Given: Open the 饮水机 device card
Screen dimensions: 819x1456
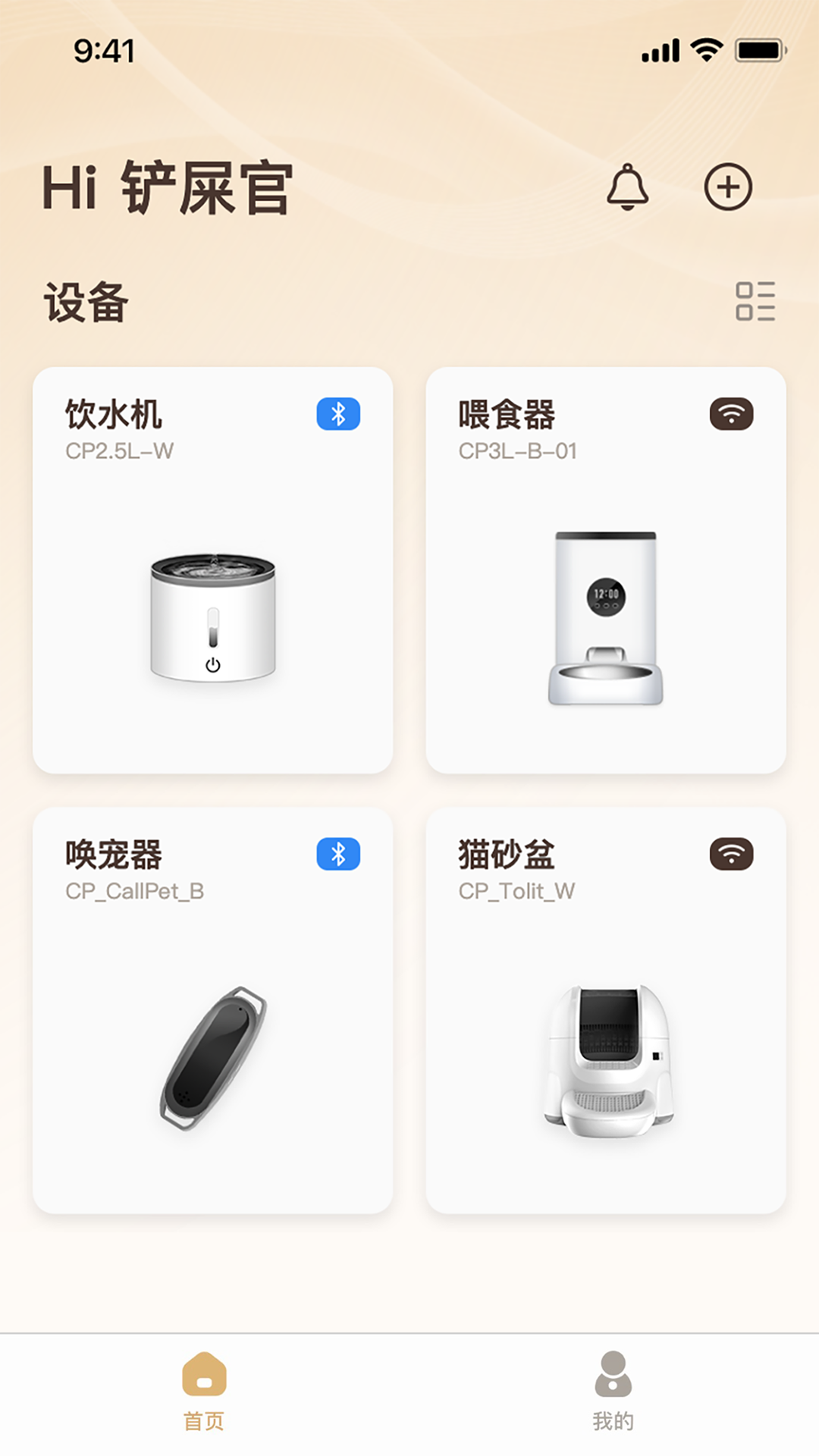Looking at the screenshot, I should (213, 570).
